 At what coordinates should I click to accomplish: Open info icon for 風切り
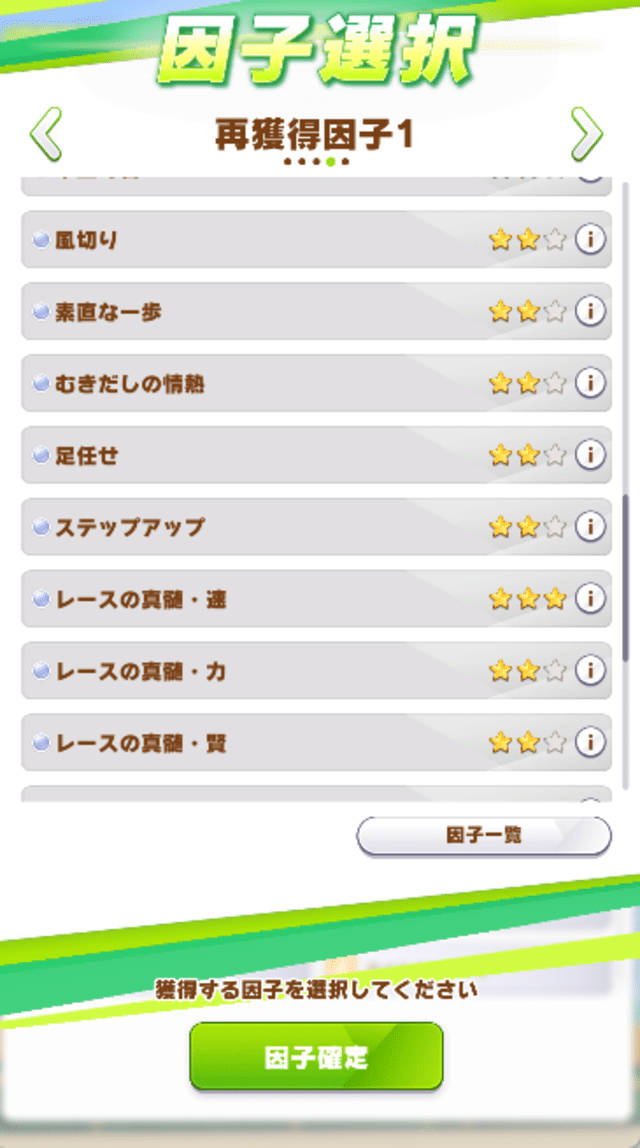[x=590, y=240]
